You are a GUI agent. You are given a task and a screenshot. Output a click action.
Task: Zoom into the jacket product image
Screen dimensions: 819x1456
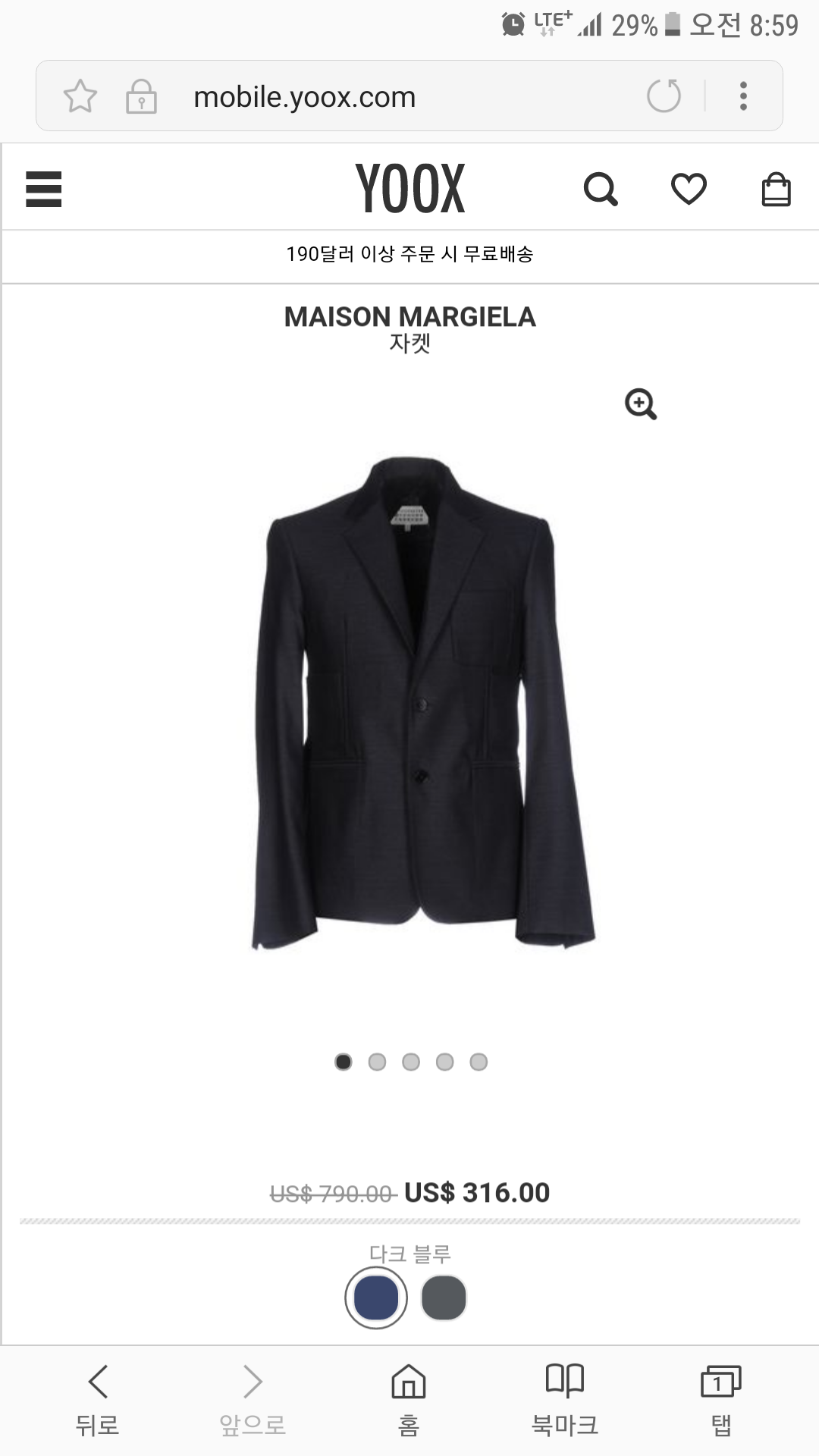tap(641, 404)
